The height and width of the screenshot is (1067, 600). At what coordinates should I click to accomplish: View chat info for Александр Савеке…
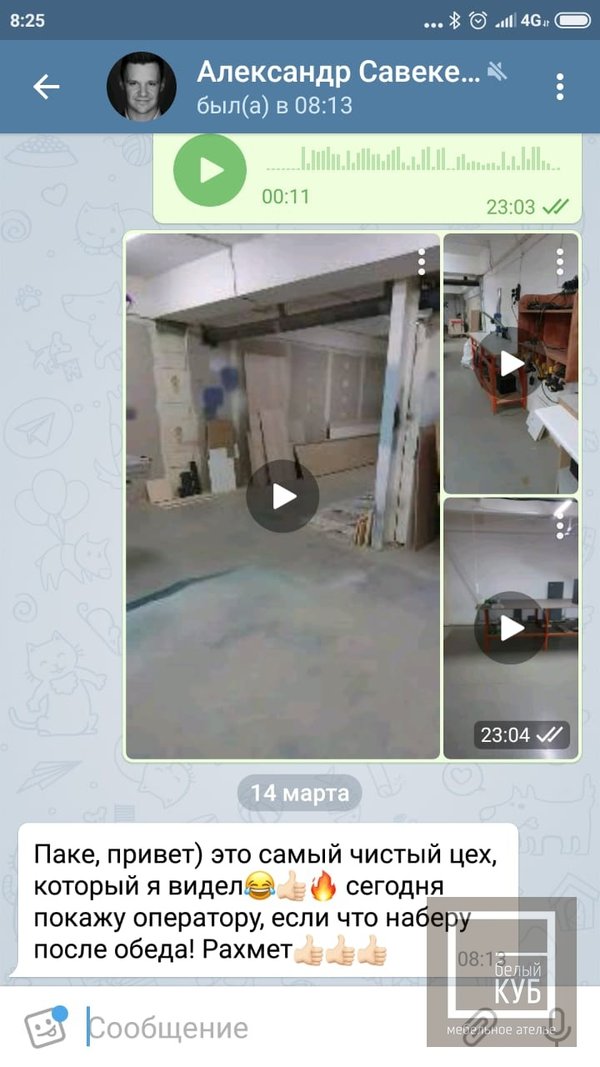[x=337, y=86]
